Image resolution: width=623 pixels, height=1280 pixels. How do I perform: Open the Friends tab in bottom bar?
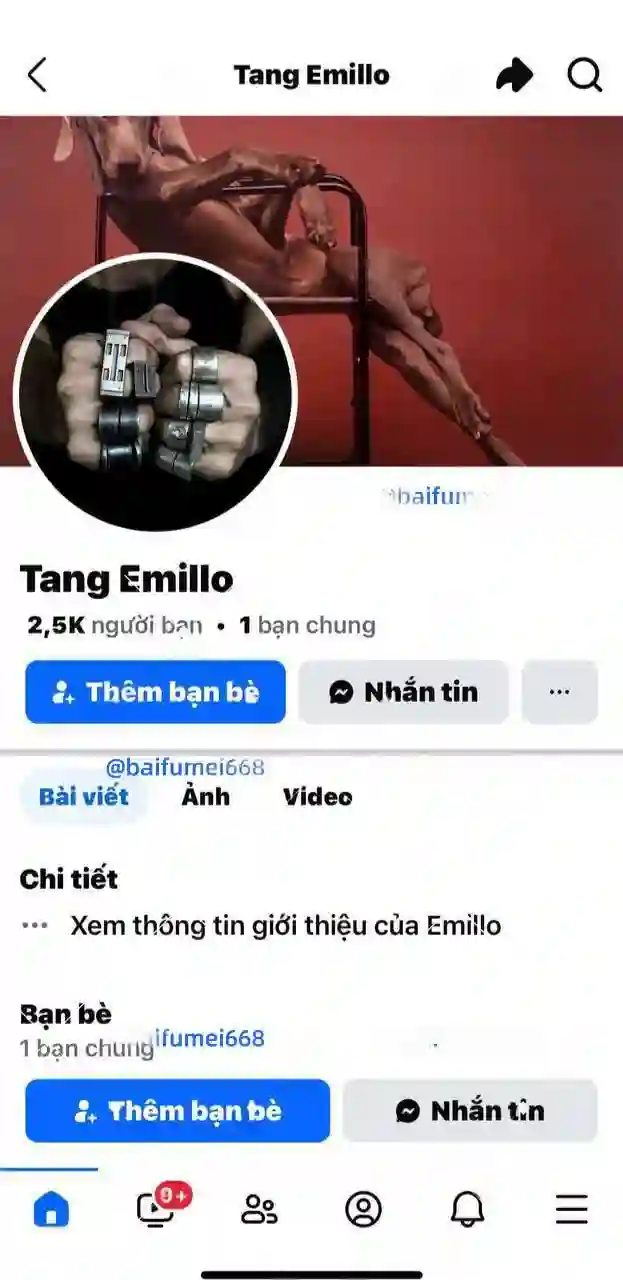point(259,1210)
